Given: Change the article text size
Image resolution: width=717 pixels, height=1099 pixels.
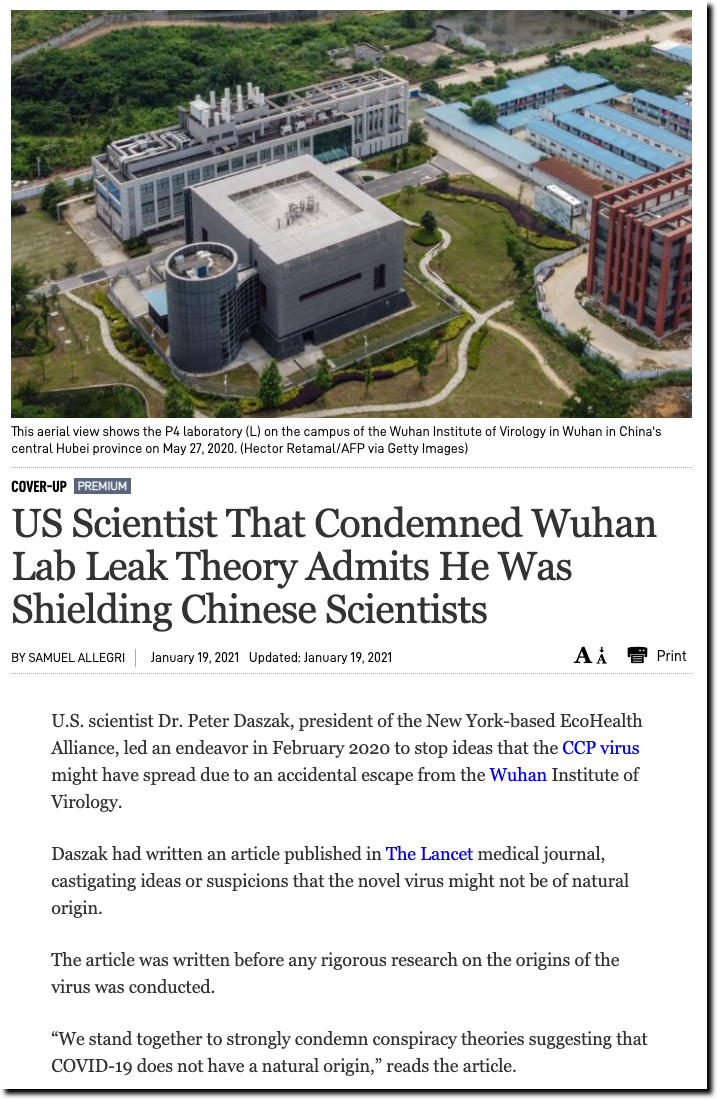Looking at the screenshot, I should click(x=590, y=656).
